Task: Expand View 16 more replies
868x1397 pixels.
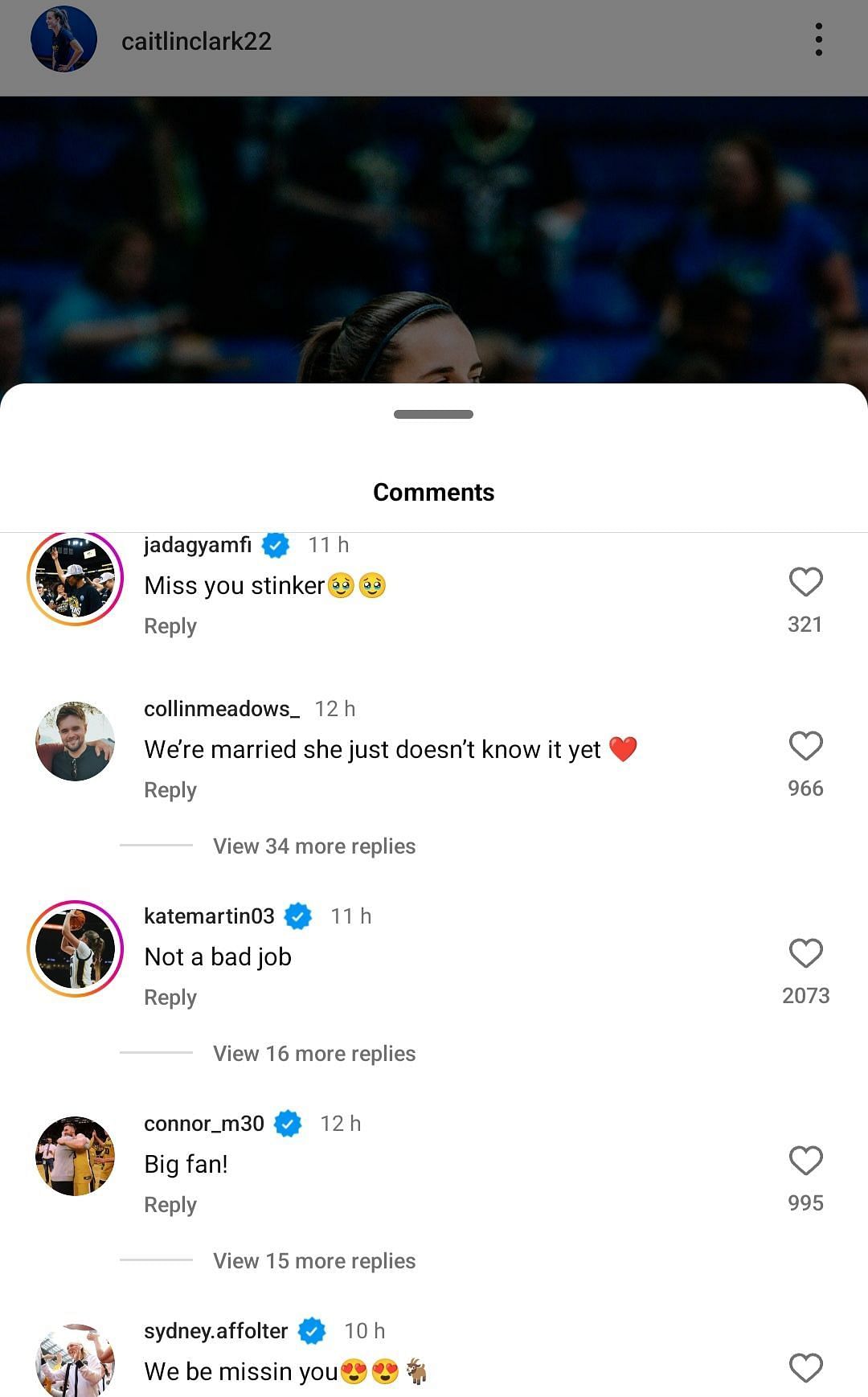Action: [x=314, y=1054]
